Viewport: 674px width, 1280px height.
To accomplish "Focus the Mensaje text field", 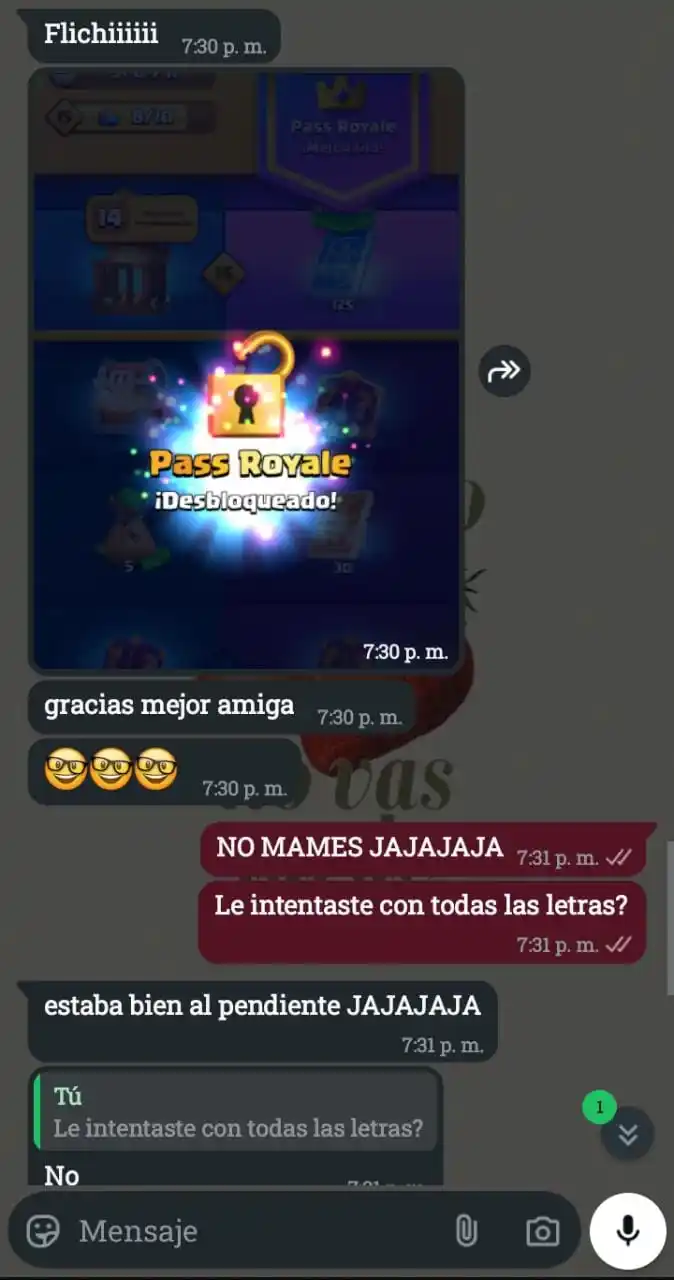I will point(250,1231).
